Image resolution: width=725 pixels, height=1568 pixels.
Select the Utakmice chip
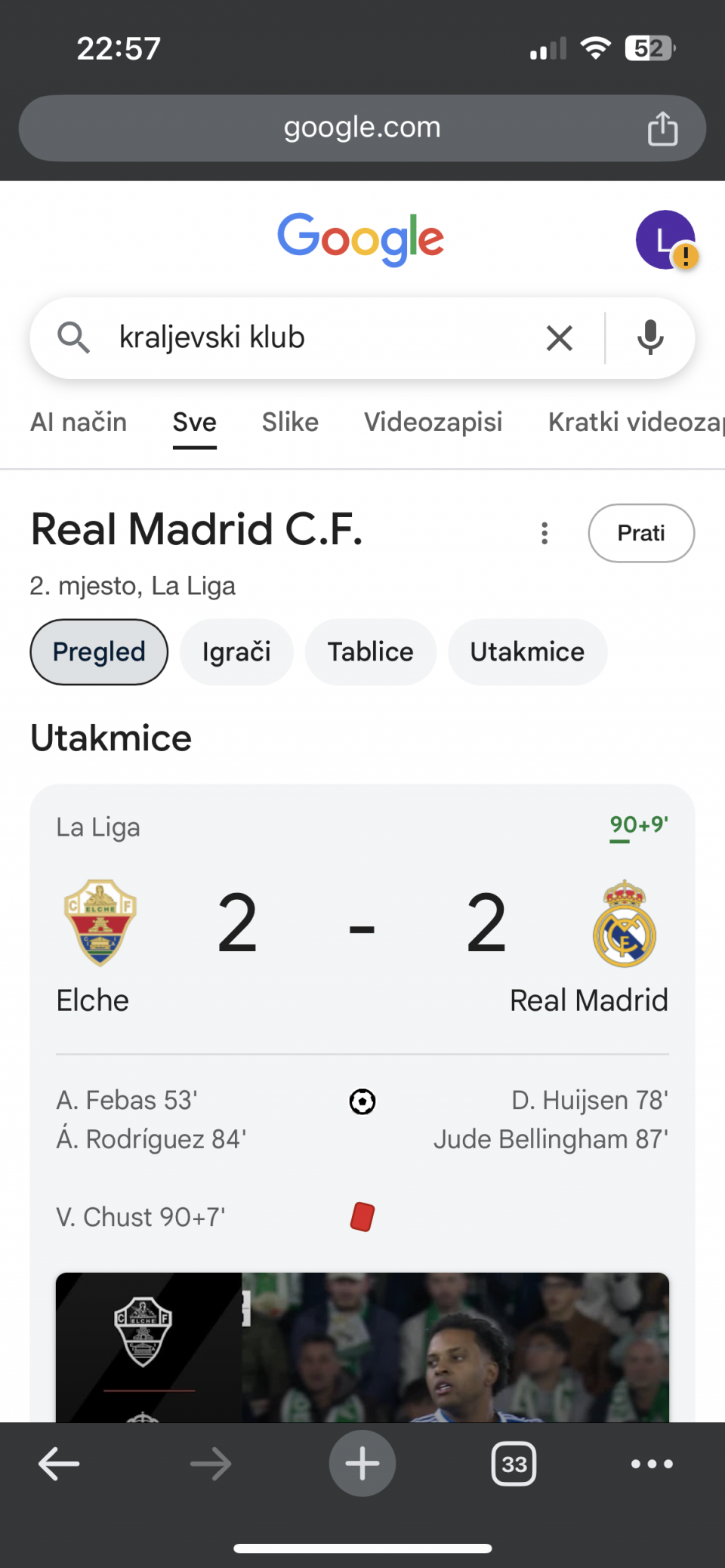tap(527, 652)
